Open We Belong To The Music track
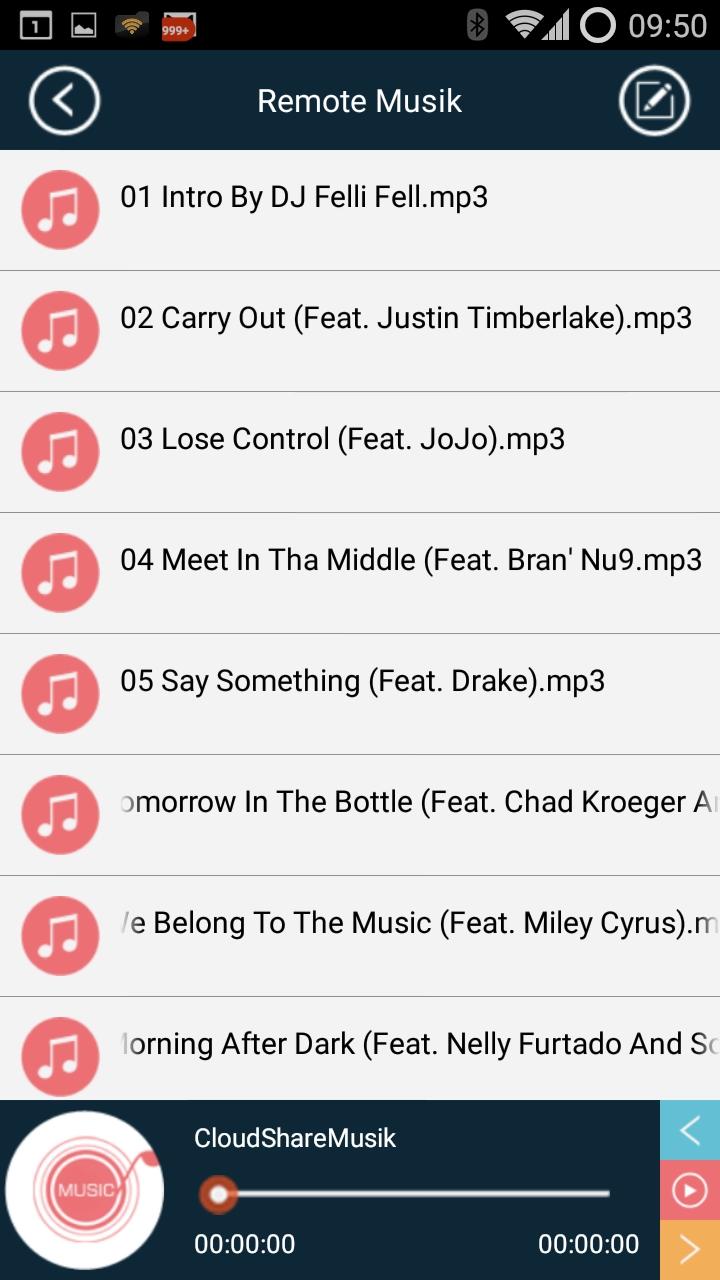The width and height of the screenshot is (720, 1280). pos(360,936)
